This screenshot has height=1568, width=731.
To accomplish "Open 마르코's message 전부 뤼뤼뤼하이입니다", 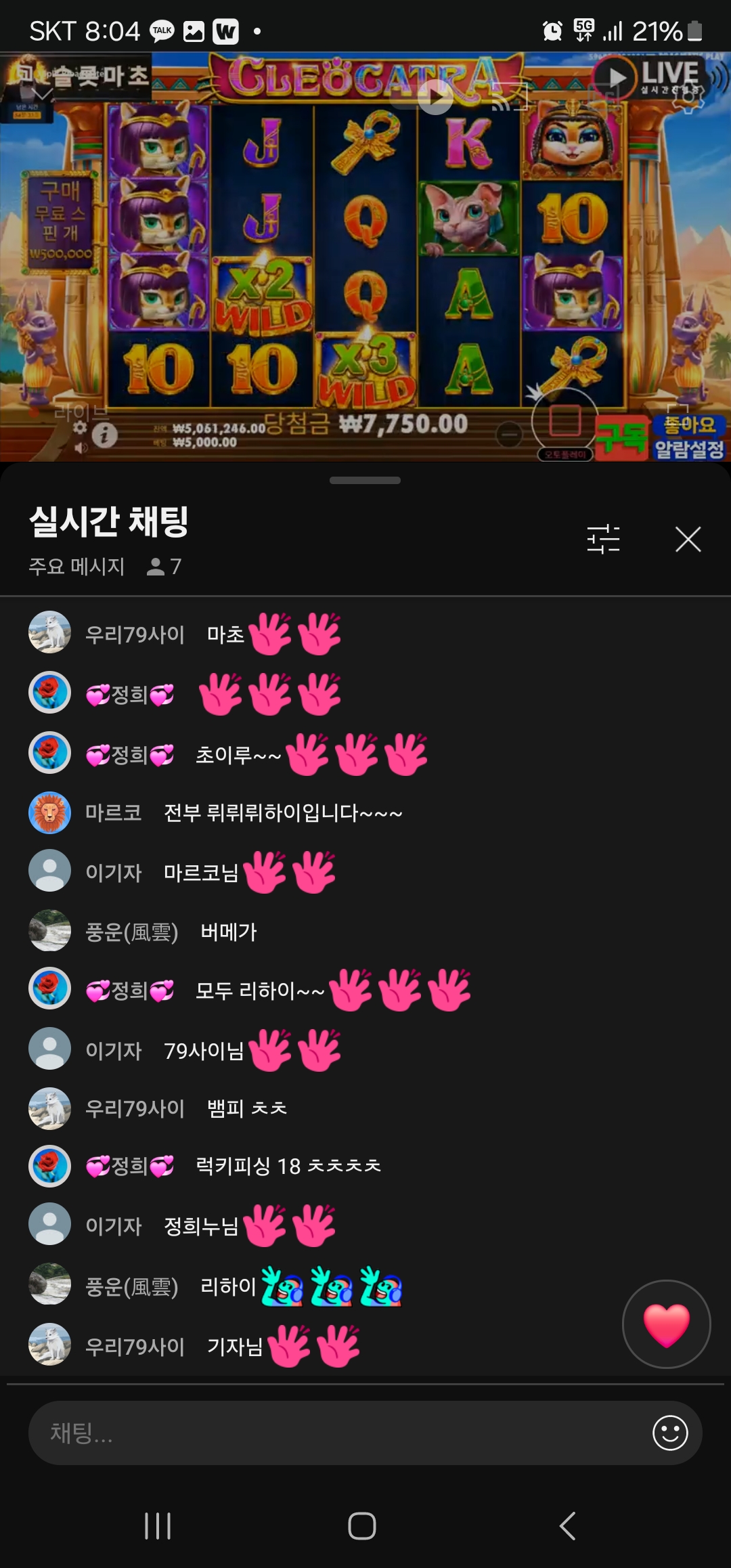I will 283,812.
